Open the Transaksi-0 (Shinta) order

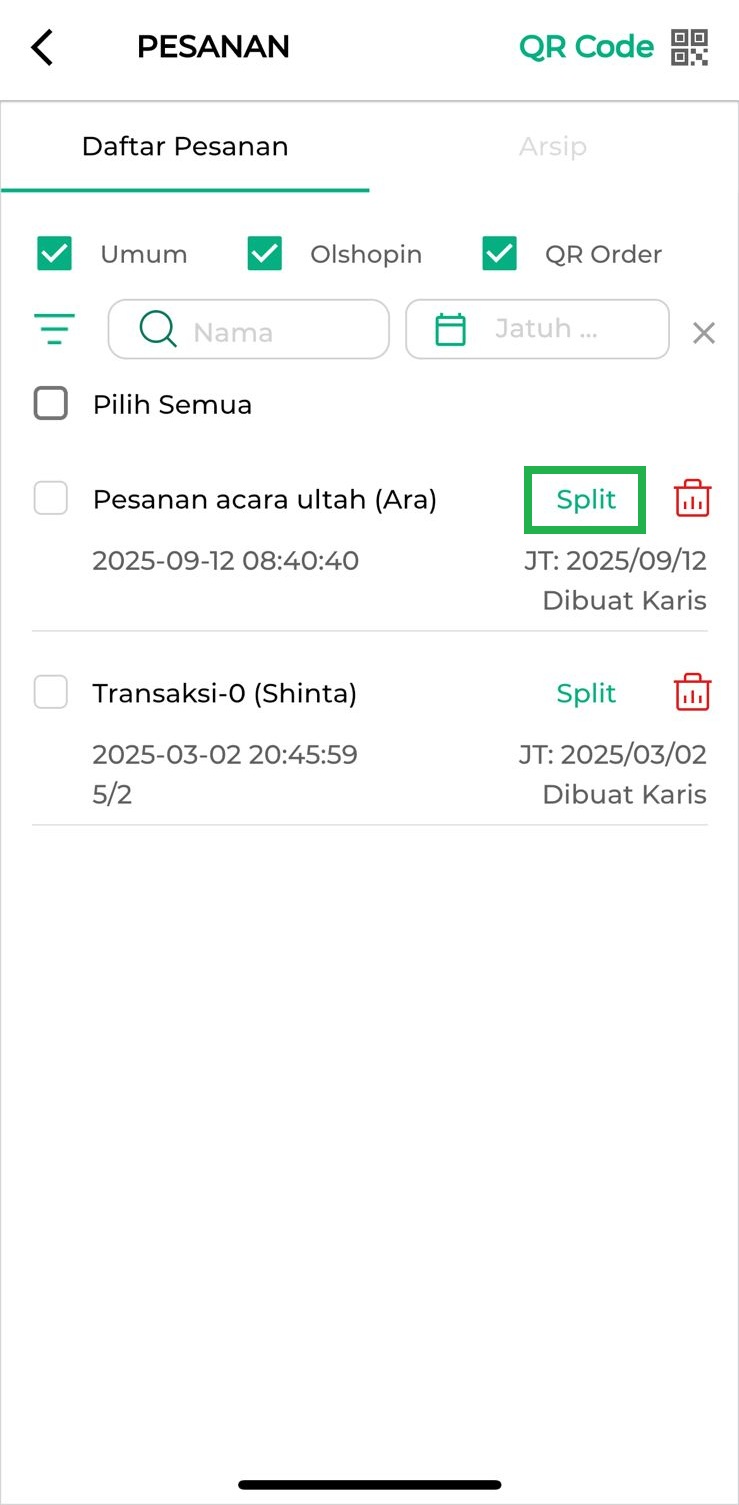coord(225,693)
